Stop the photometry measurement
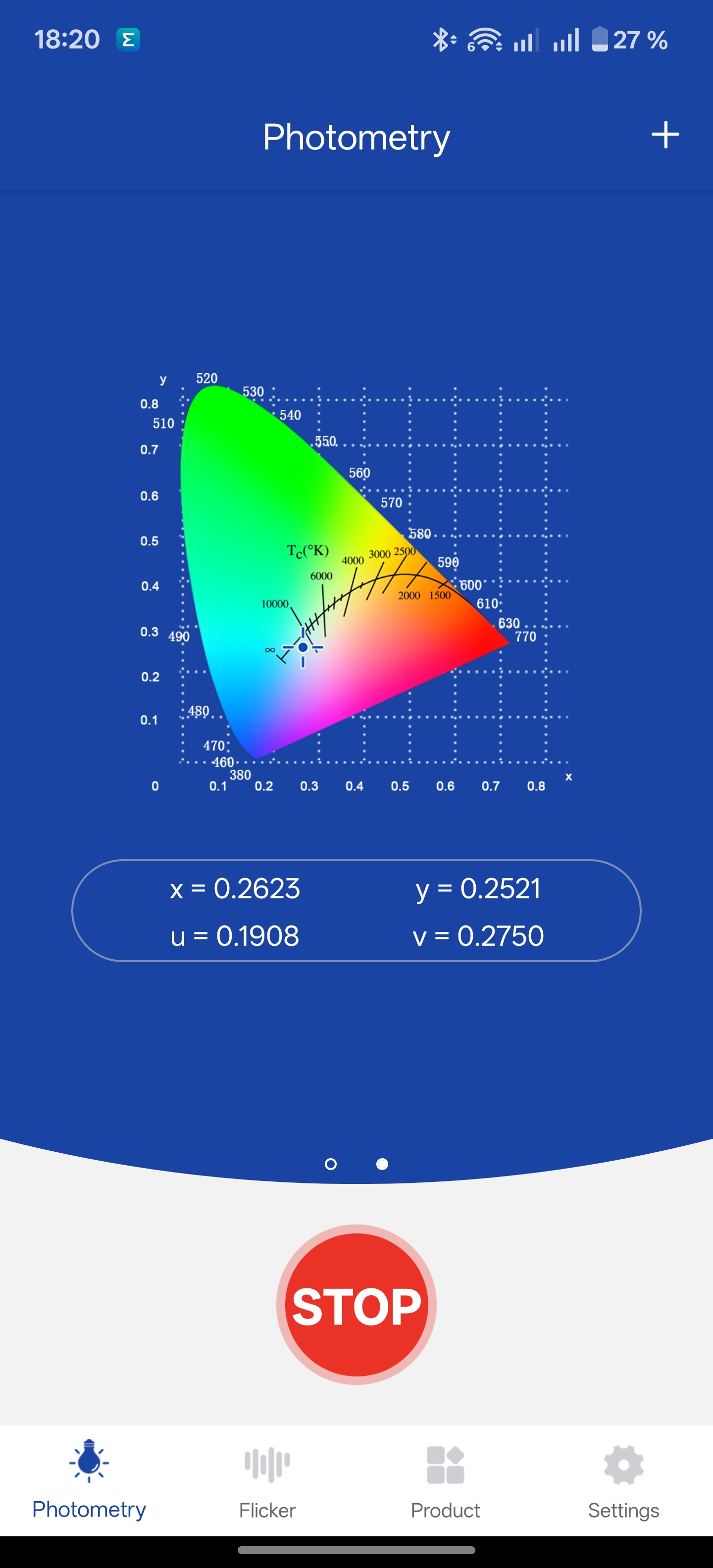This screenshot has height=1568, width=713. click(356, 1305)
